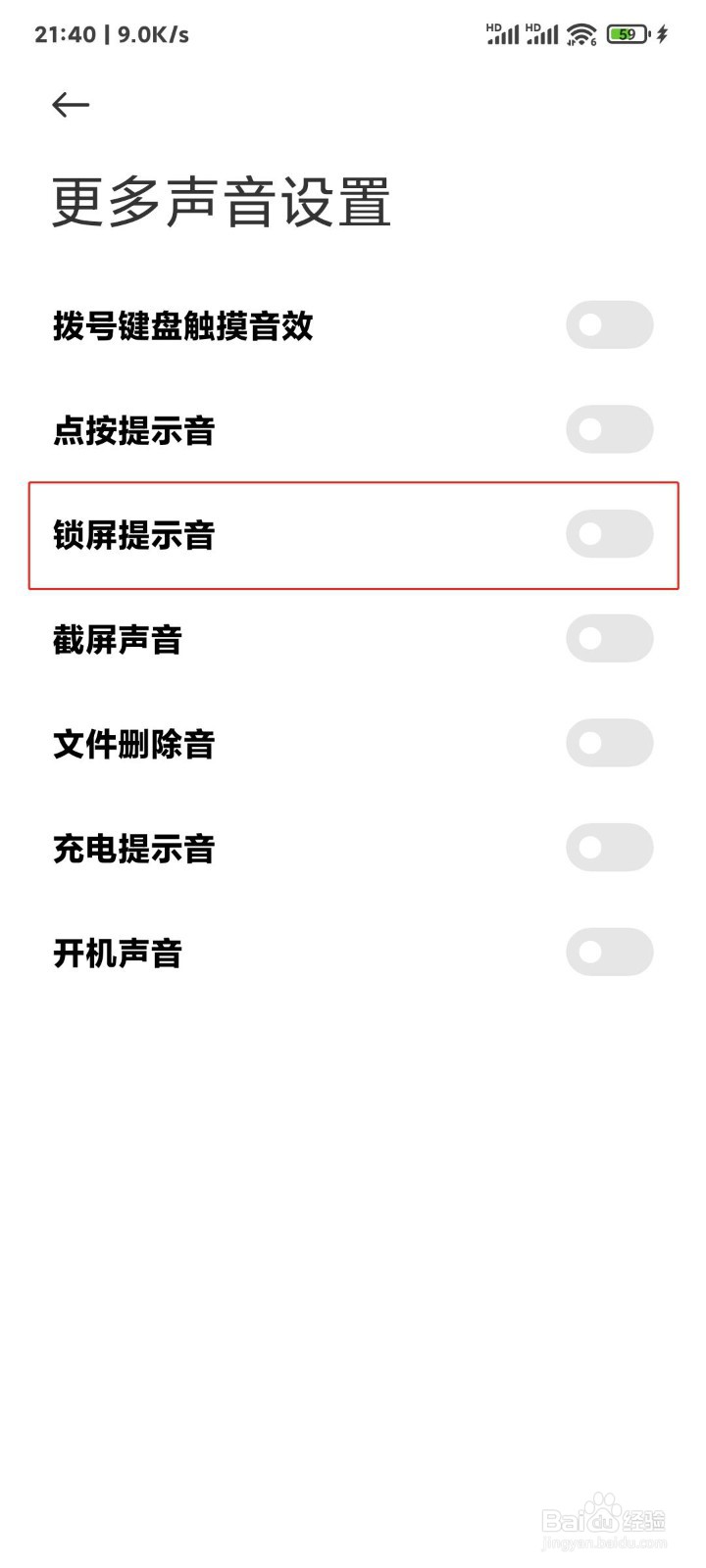Tap the 21:40 clock in status bar
This screenshot has height=1568, width=706.
coord(64,33)
